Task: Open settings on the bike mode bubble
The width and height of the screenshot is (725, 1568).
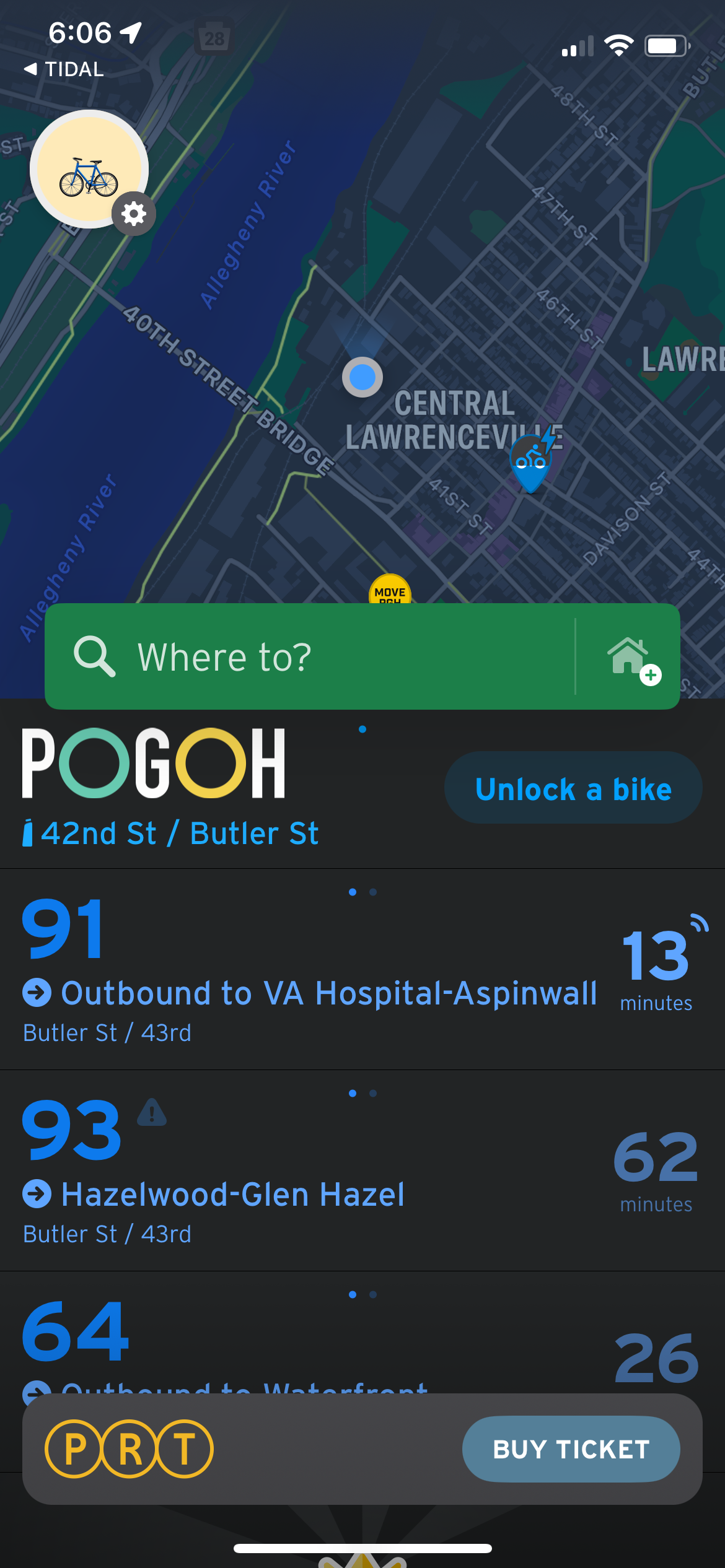Action: point(134,214)
